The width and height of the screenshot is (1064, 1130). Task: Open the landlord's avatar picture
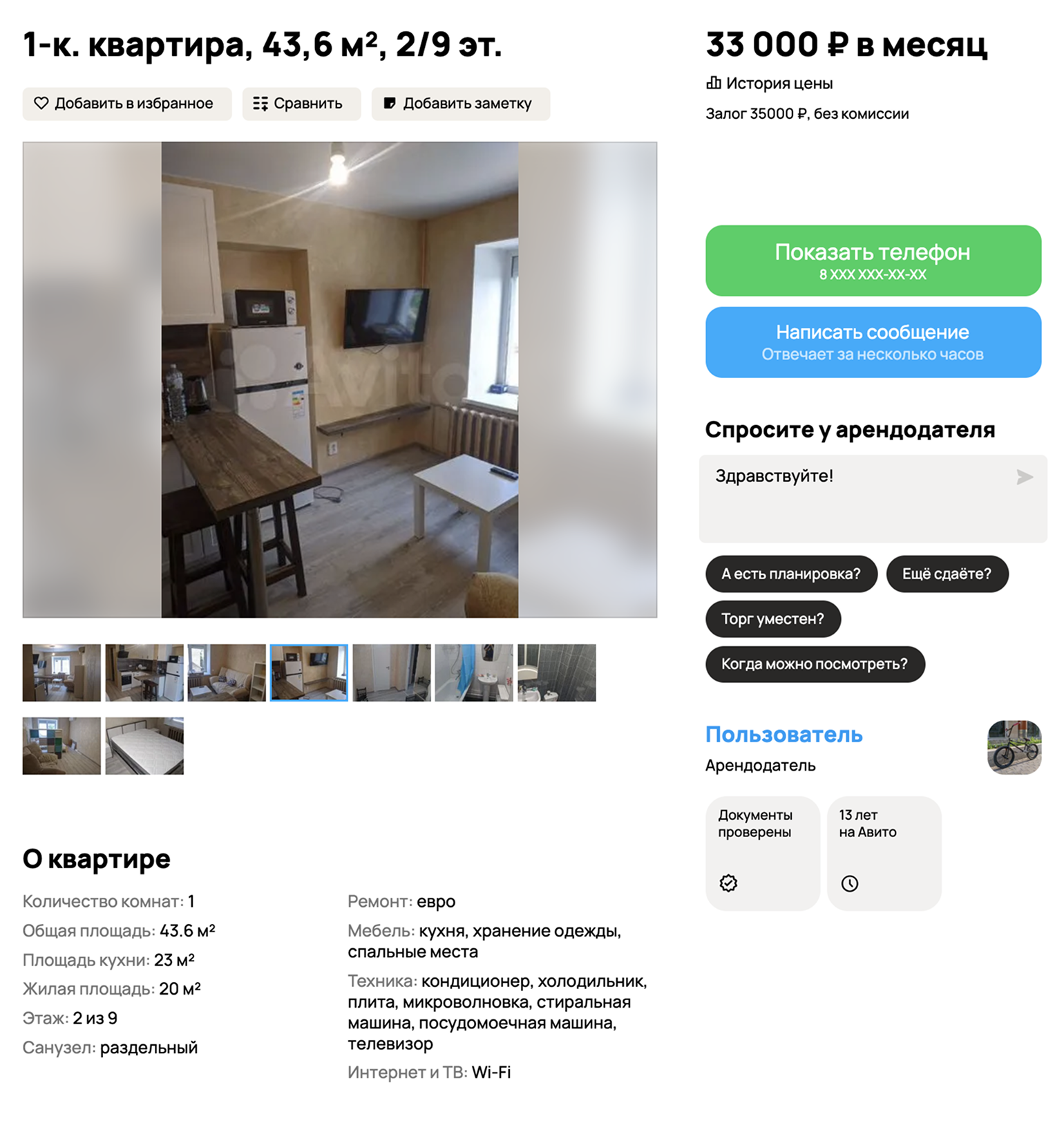(1014, 749)
